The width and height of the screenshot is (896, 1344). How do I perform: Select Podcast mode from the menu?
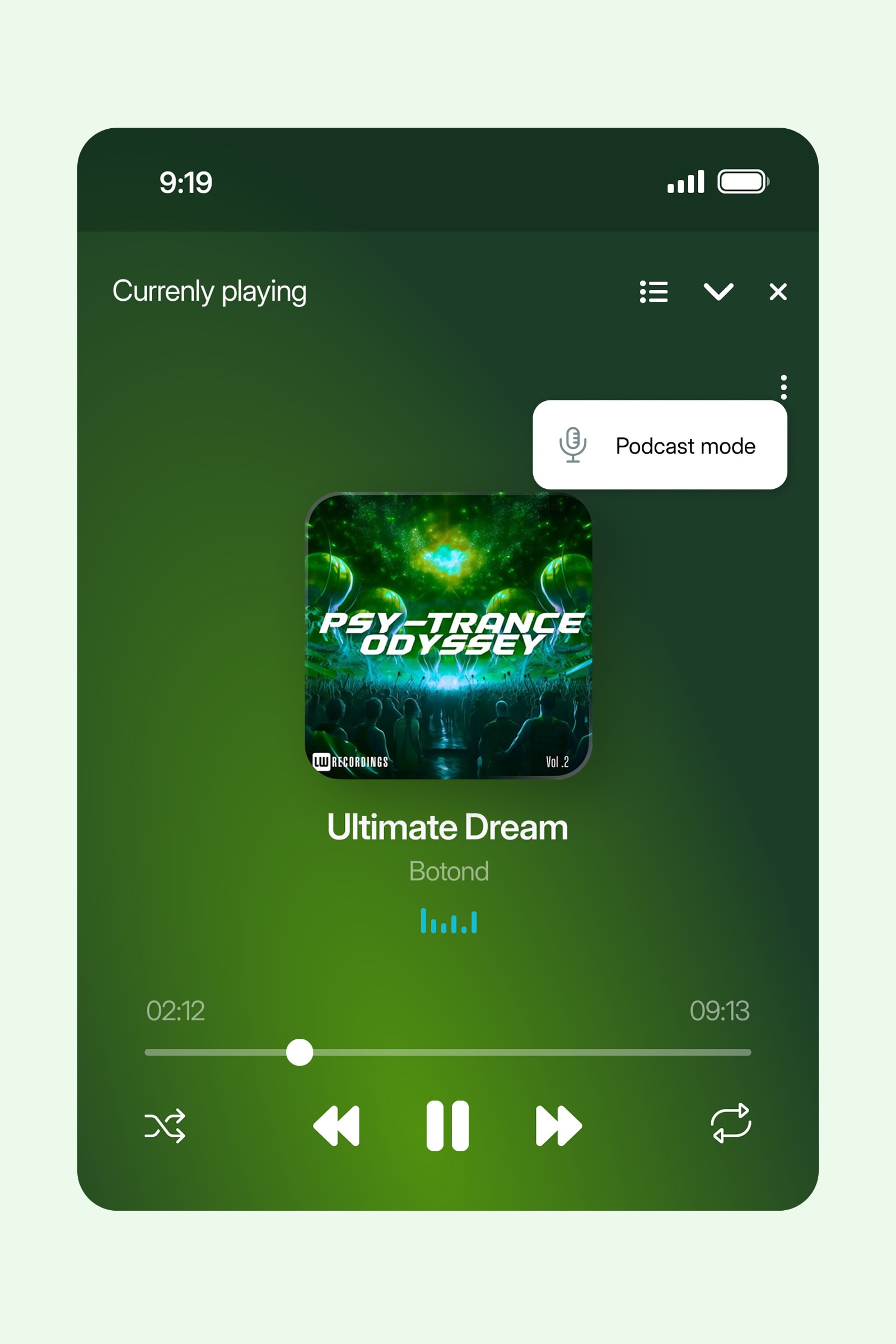684,446
